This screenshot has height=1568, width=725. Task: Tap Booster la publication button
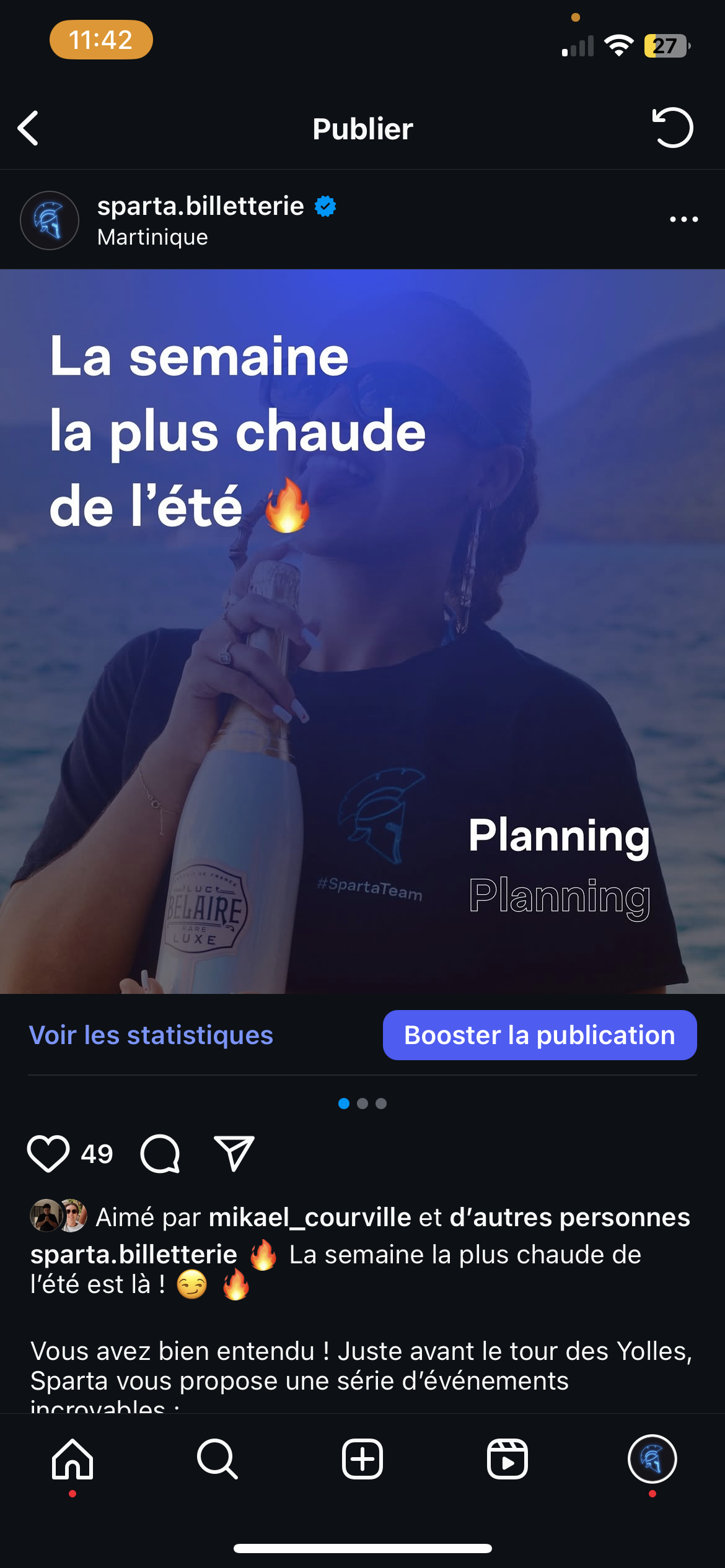pos(539,1035)
